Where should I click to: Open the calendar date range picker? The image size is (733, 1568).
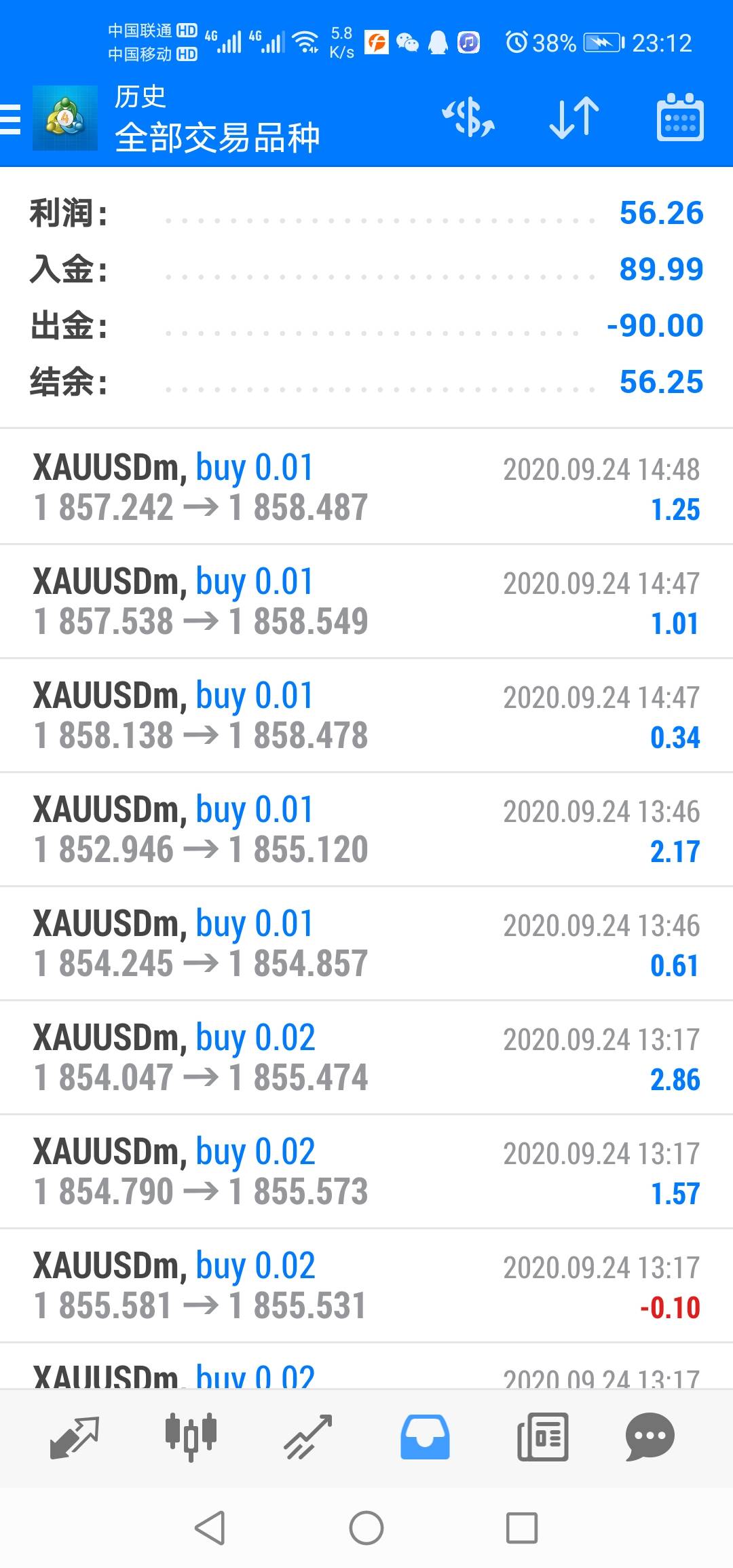pyautogui.click(x=680, y=118)
